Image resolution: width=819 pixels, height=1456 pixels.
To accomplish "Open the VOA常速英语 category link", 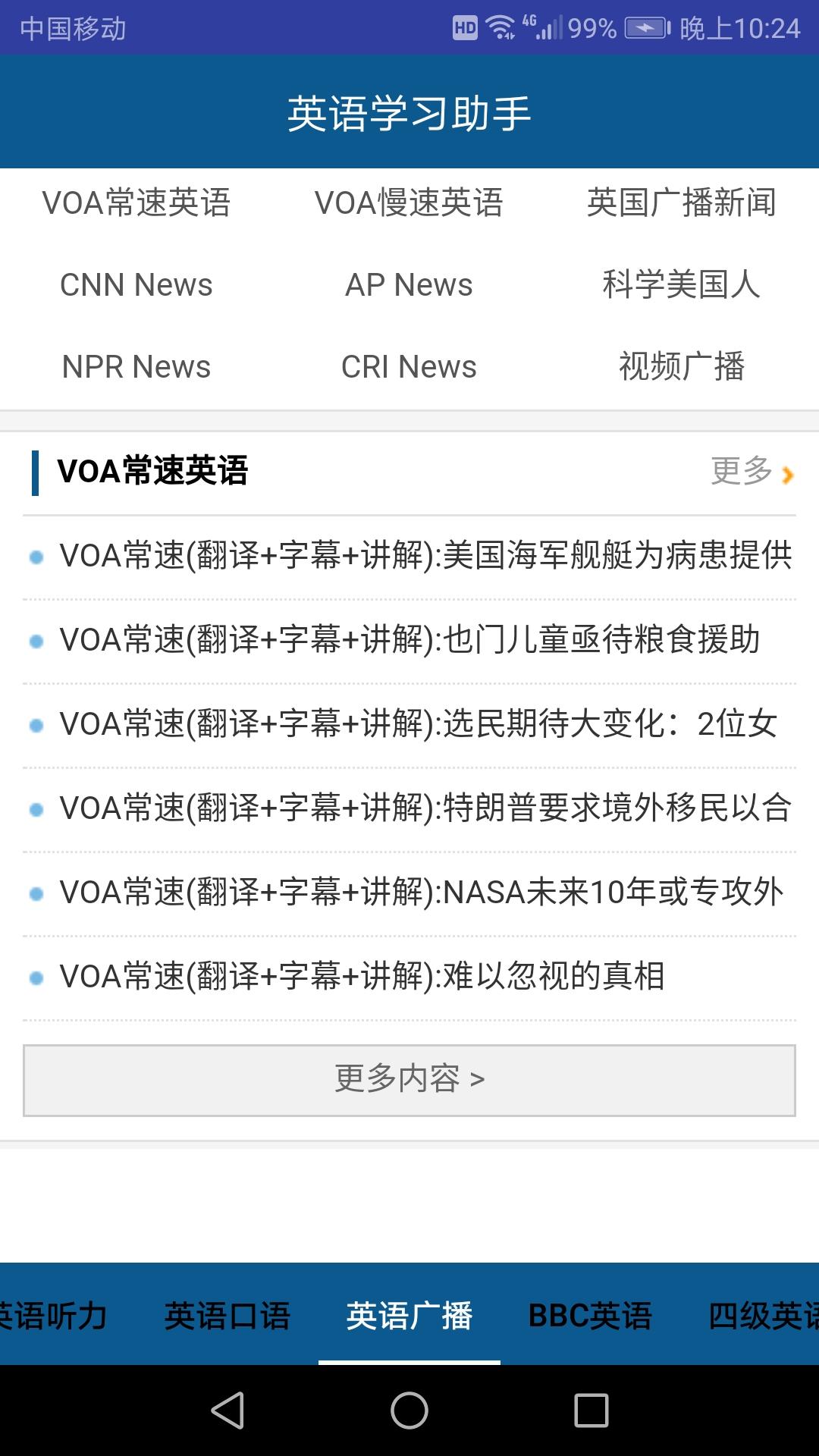I will click(x=136, y=203).
